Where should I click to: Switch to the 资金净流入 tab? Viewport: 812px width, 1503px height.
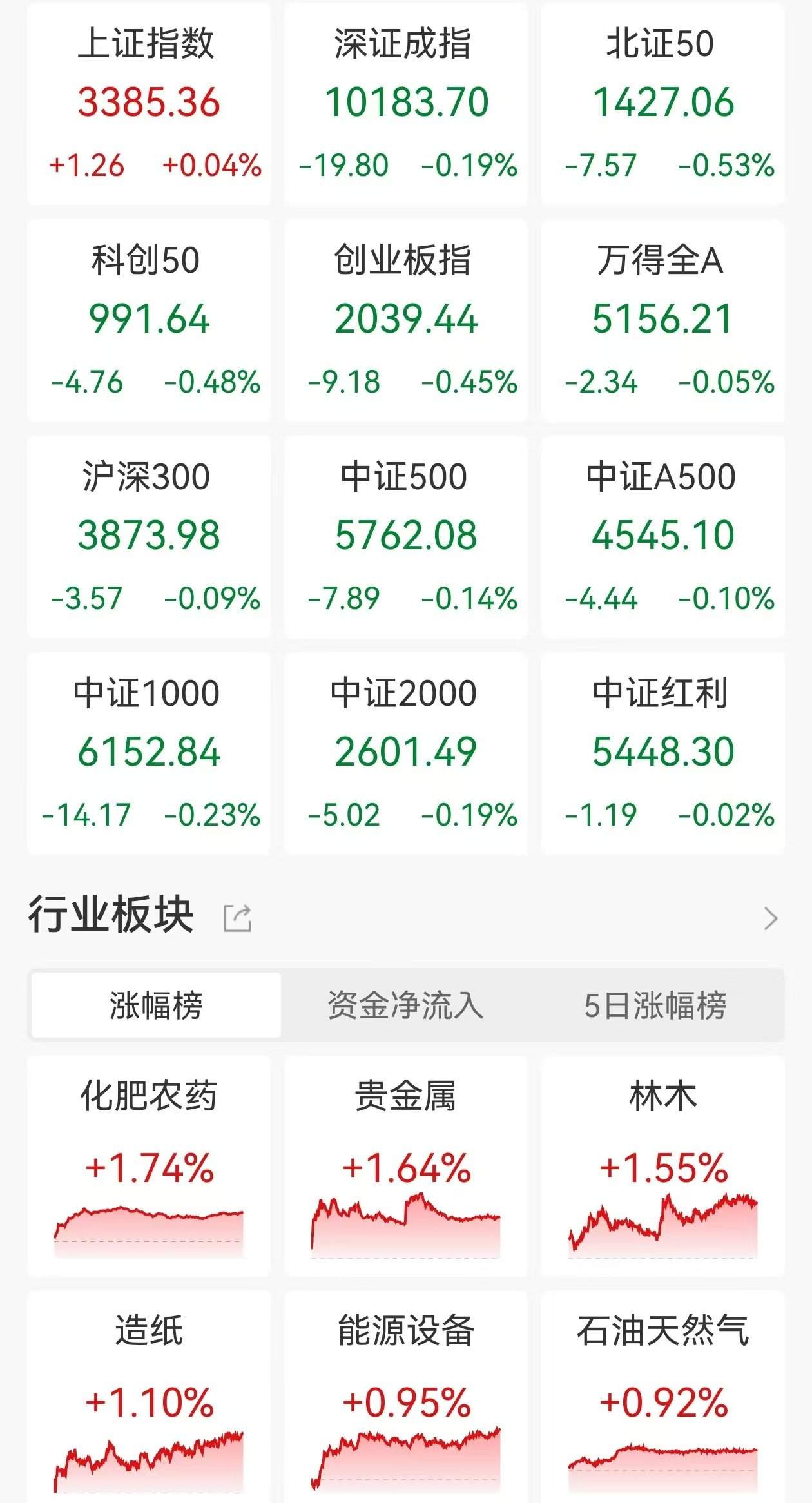tap(405, 1005)
